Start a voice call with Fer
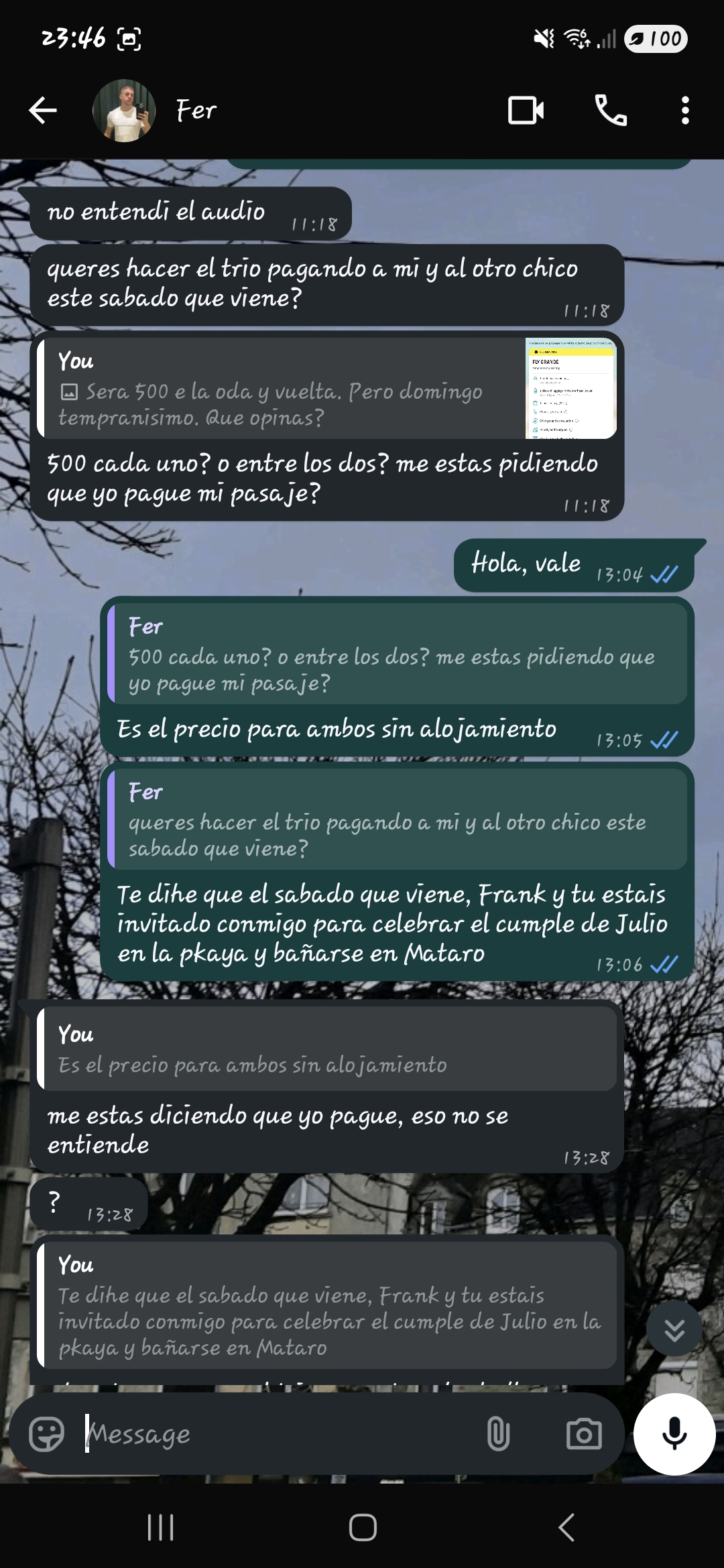The width and height of the screenshot is (724, 1568). point(611,111)
